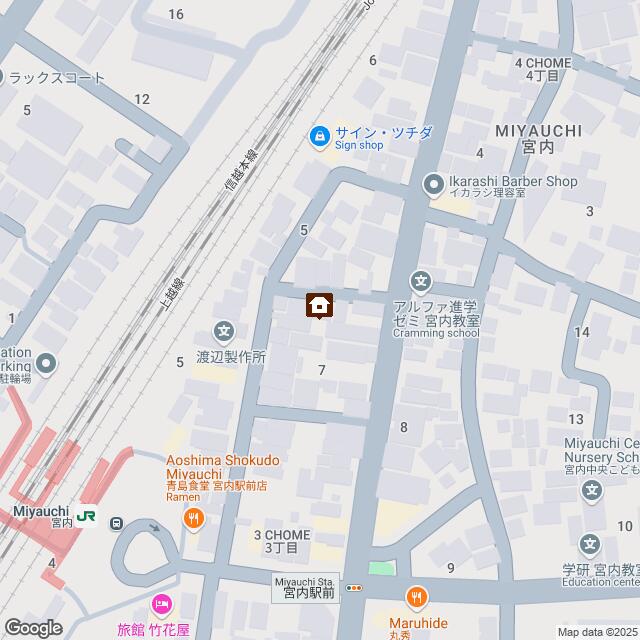Tap the bus stop icon near Miyauchi station
The image size is (640, 640).
pyautogui.click(x=117, y=523)
